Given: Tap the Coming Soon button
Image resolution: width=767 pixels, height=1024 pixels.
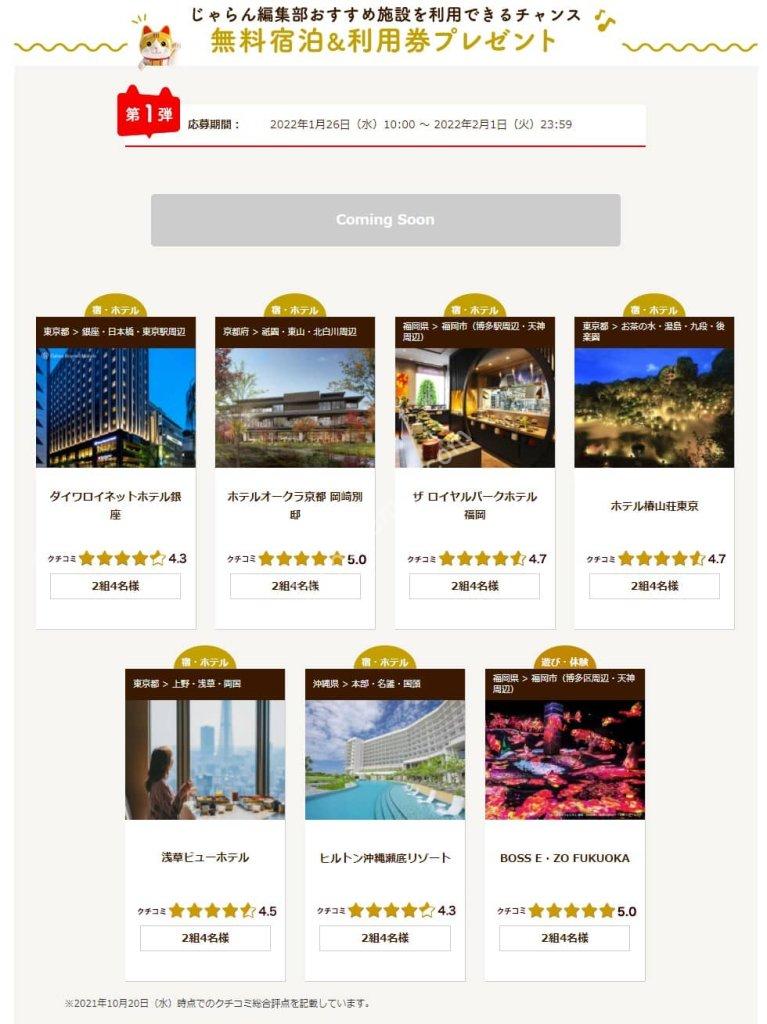Looking at the screenshot, I should [385, 220].
